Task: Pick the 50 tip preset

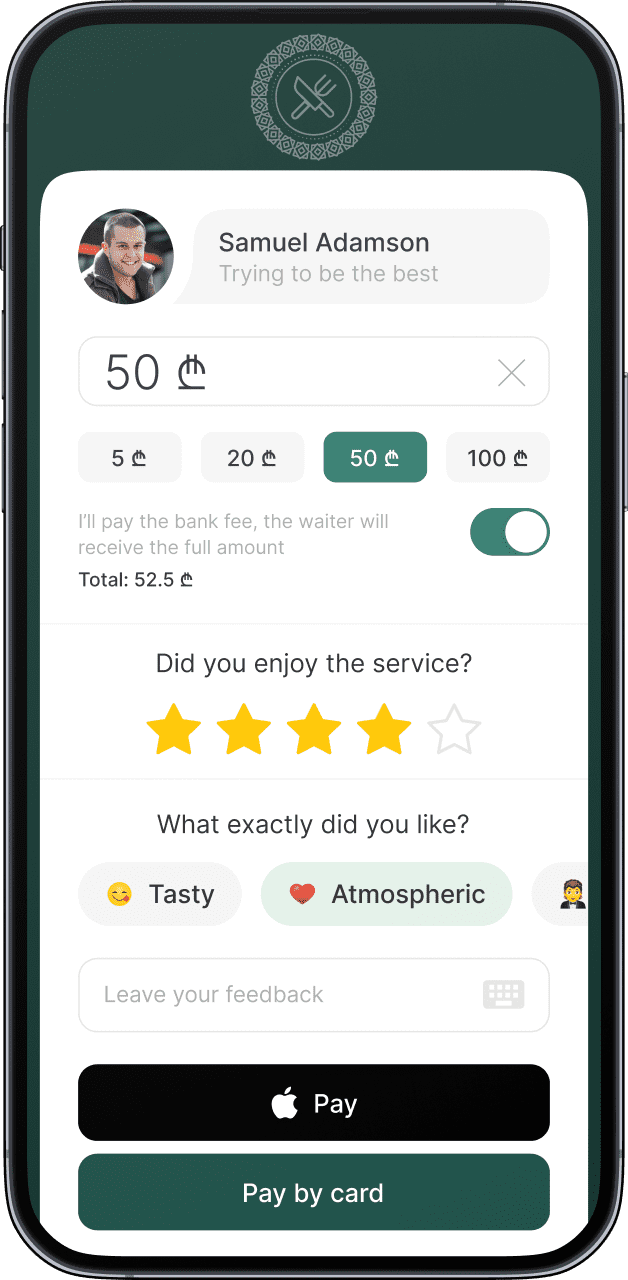Action: [375, 458]
